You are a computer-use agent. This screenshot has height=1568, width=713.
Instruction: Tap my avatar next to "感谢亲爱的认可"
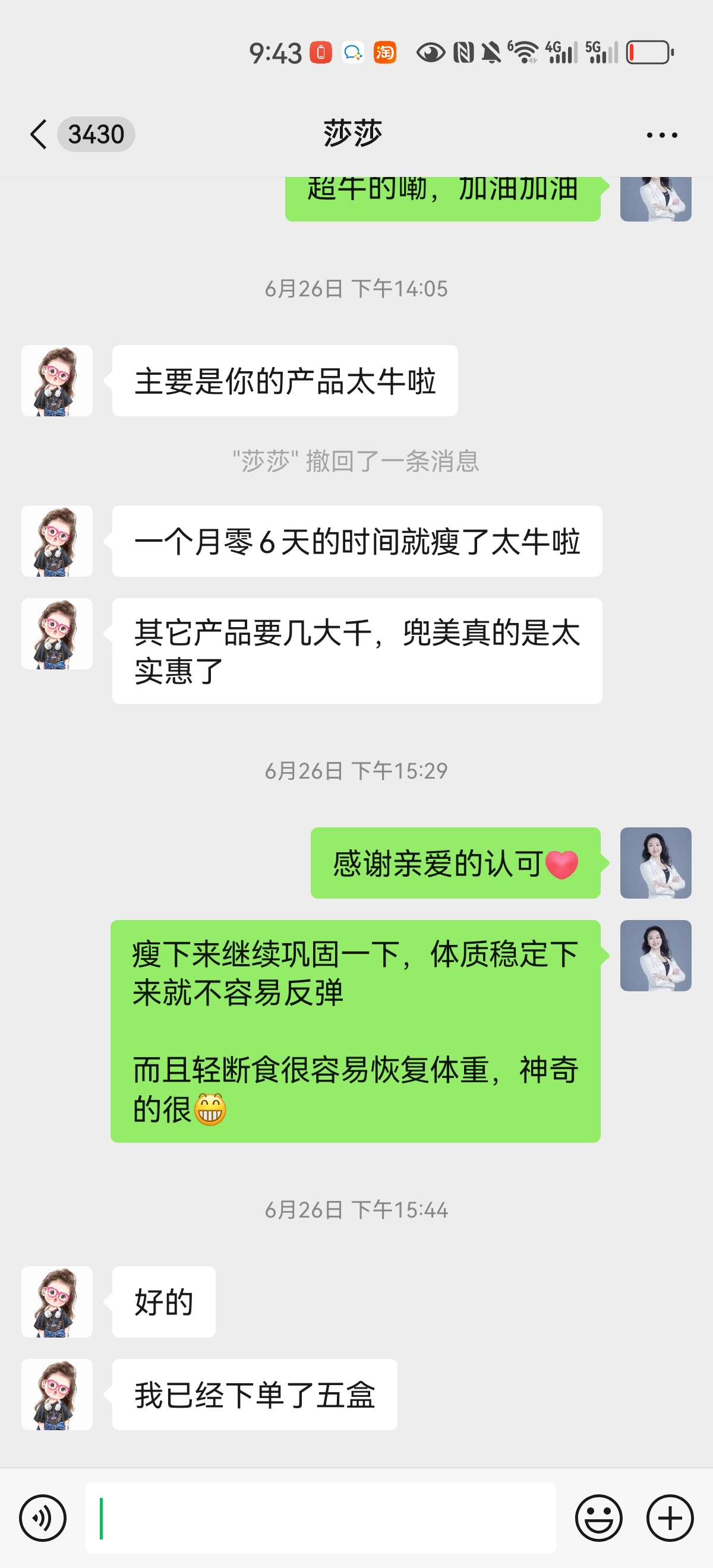[655, 862]
